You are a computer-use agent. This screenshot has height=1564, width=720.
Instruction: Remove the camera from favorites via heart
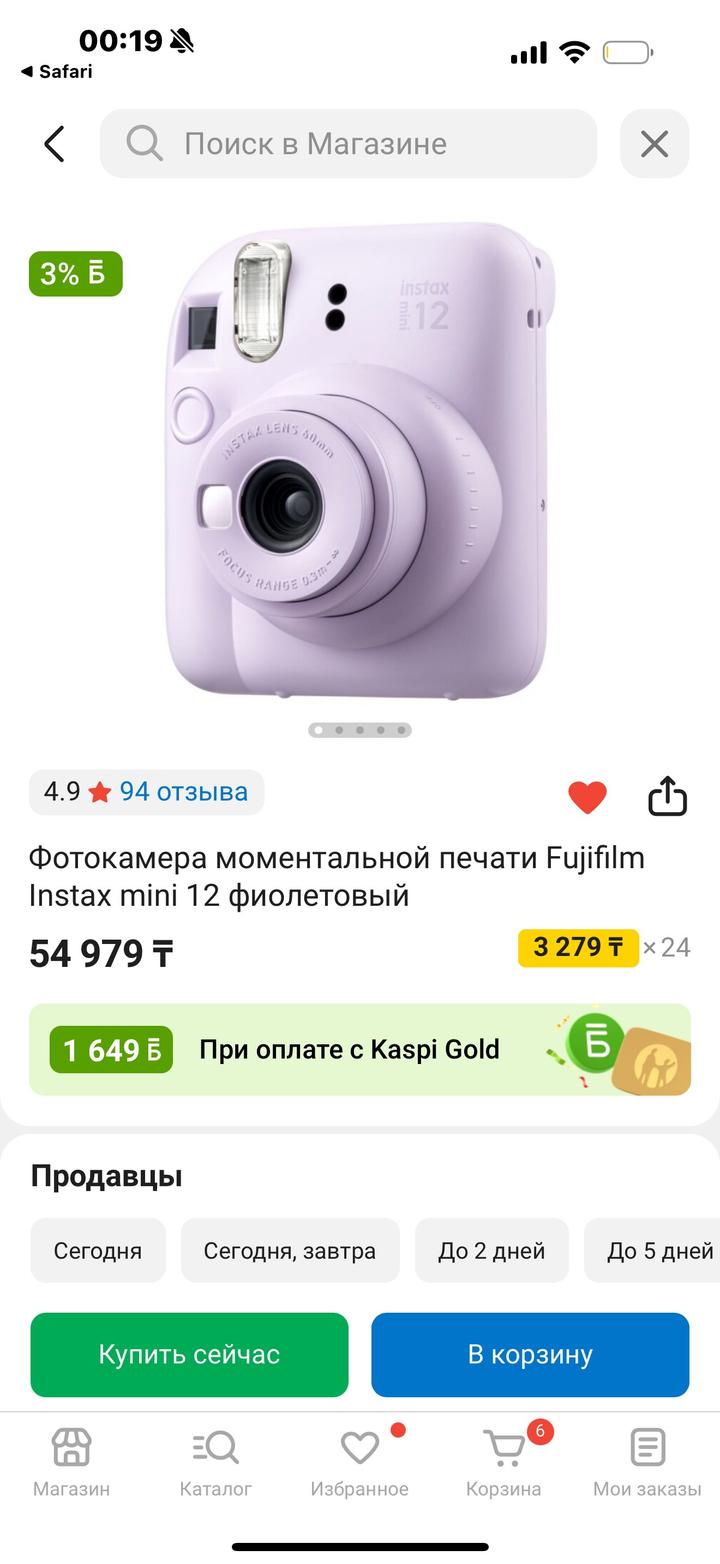(587, 797)
